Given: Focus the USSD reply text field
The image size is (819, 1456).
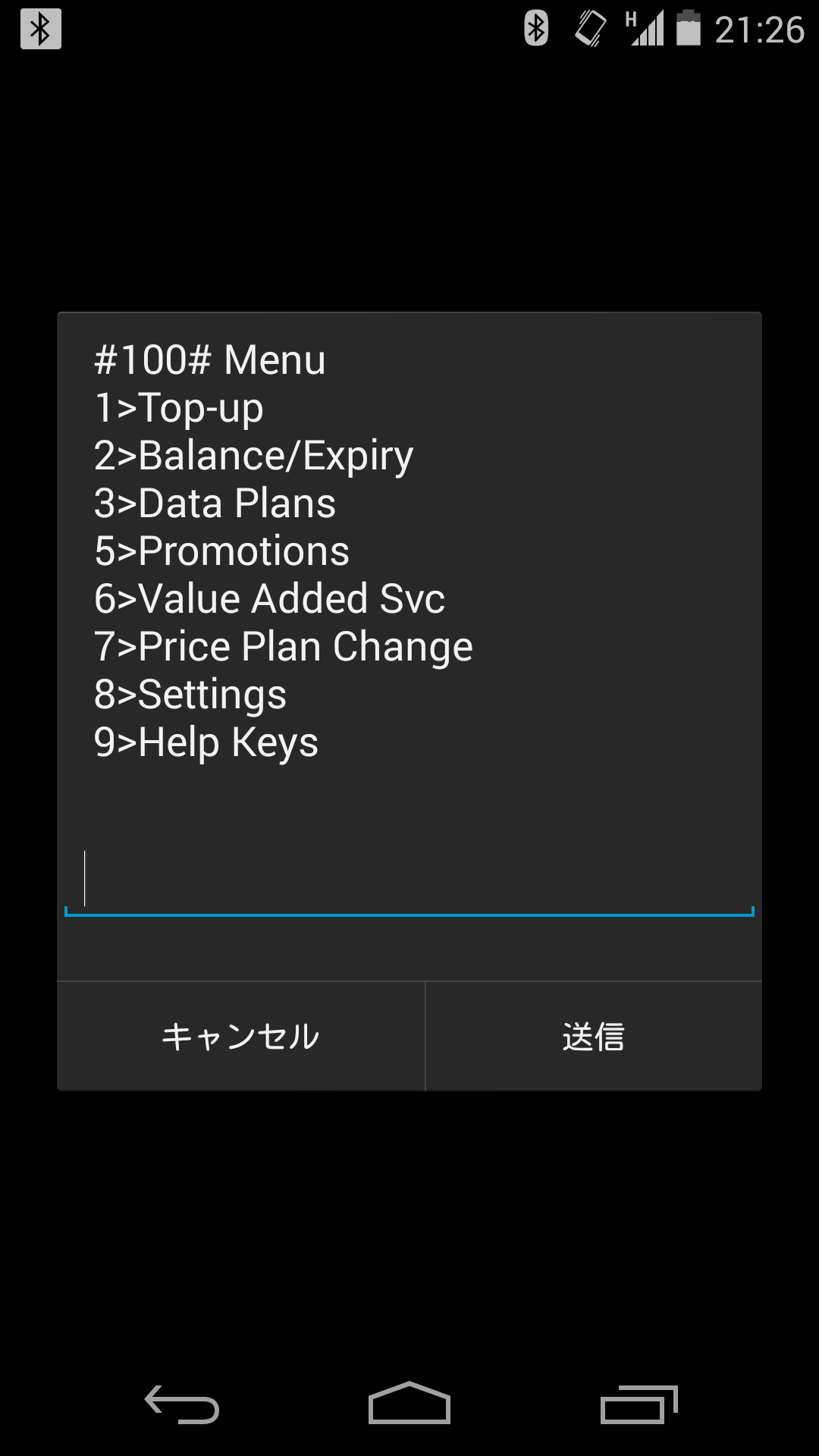Looking at the screenshot, I should point(409,880).
